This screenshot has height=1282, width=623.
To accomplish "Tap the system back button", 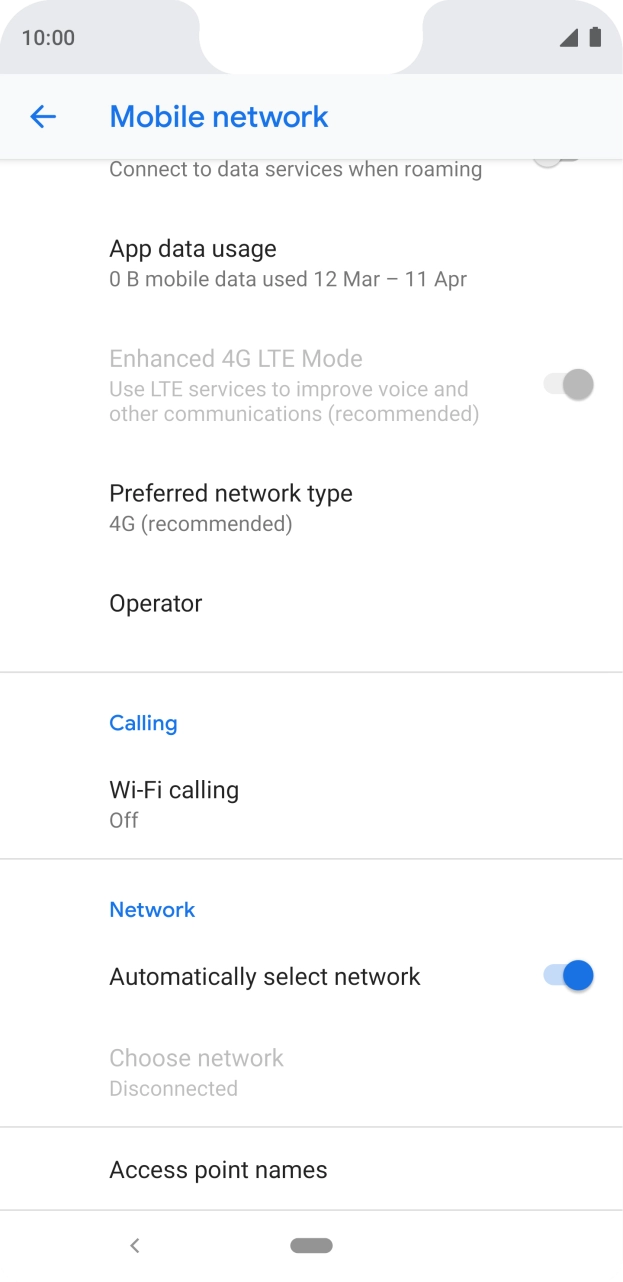I will 135,1245.
